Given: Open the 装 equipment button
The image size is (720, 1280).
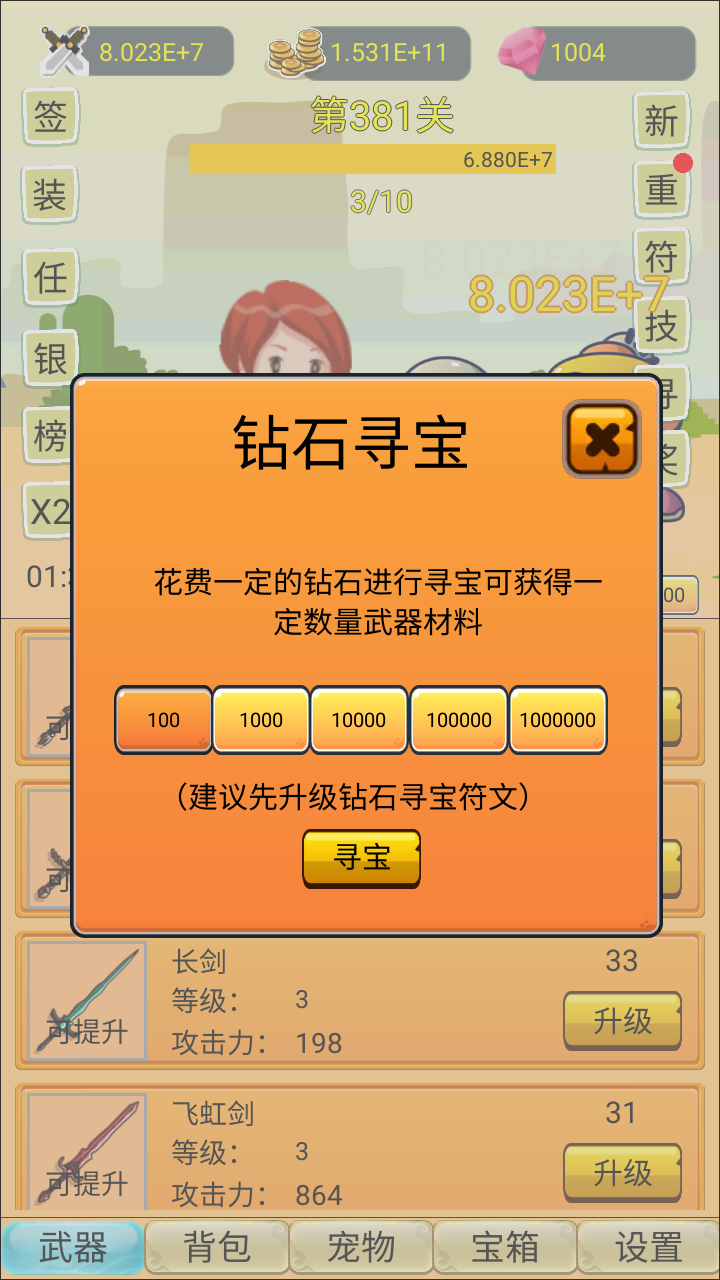Looking at the screenshot, I should click(50, 194).
